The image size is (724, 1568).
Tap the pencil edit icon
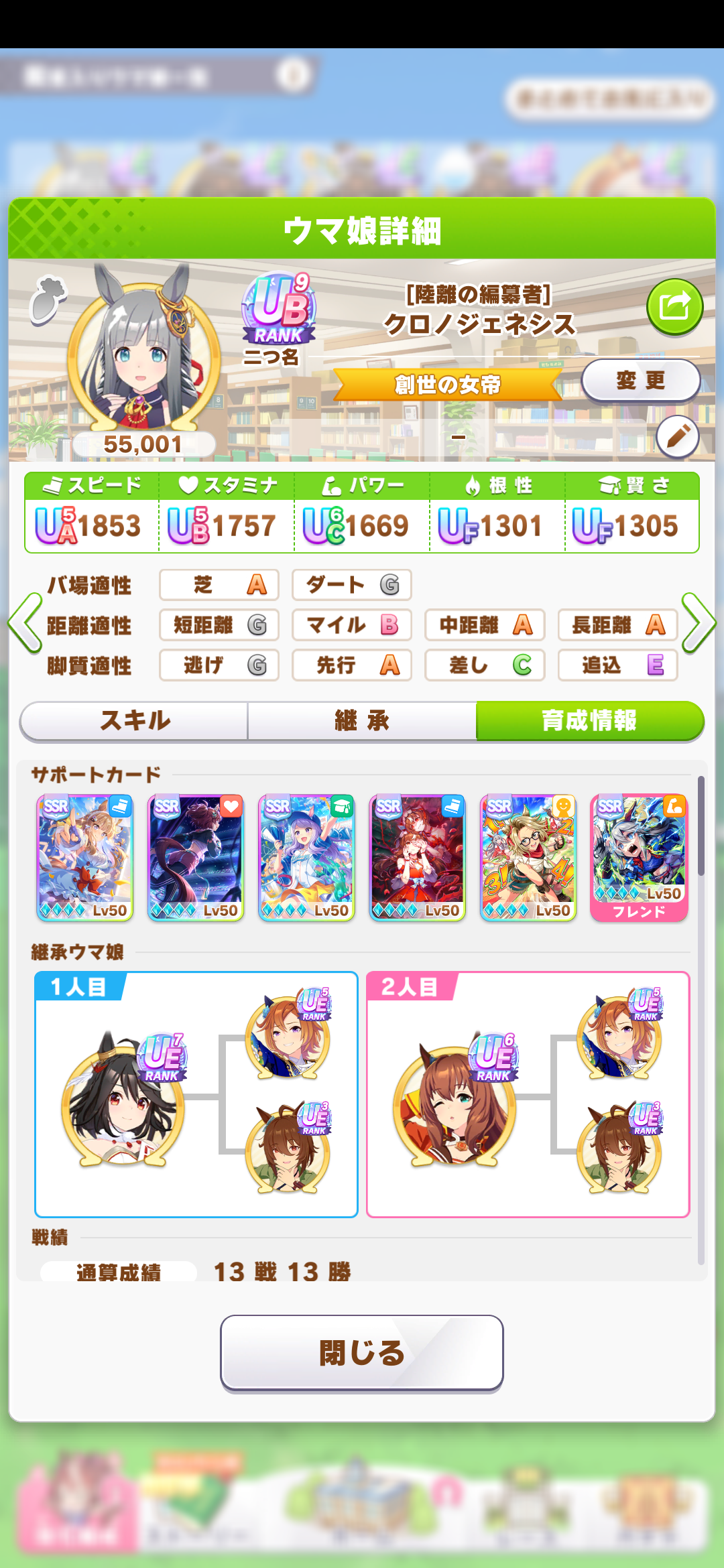(x=678, y=437)
